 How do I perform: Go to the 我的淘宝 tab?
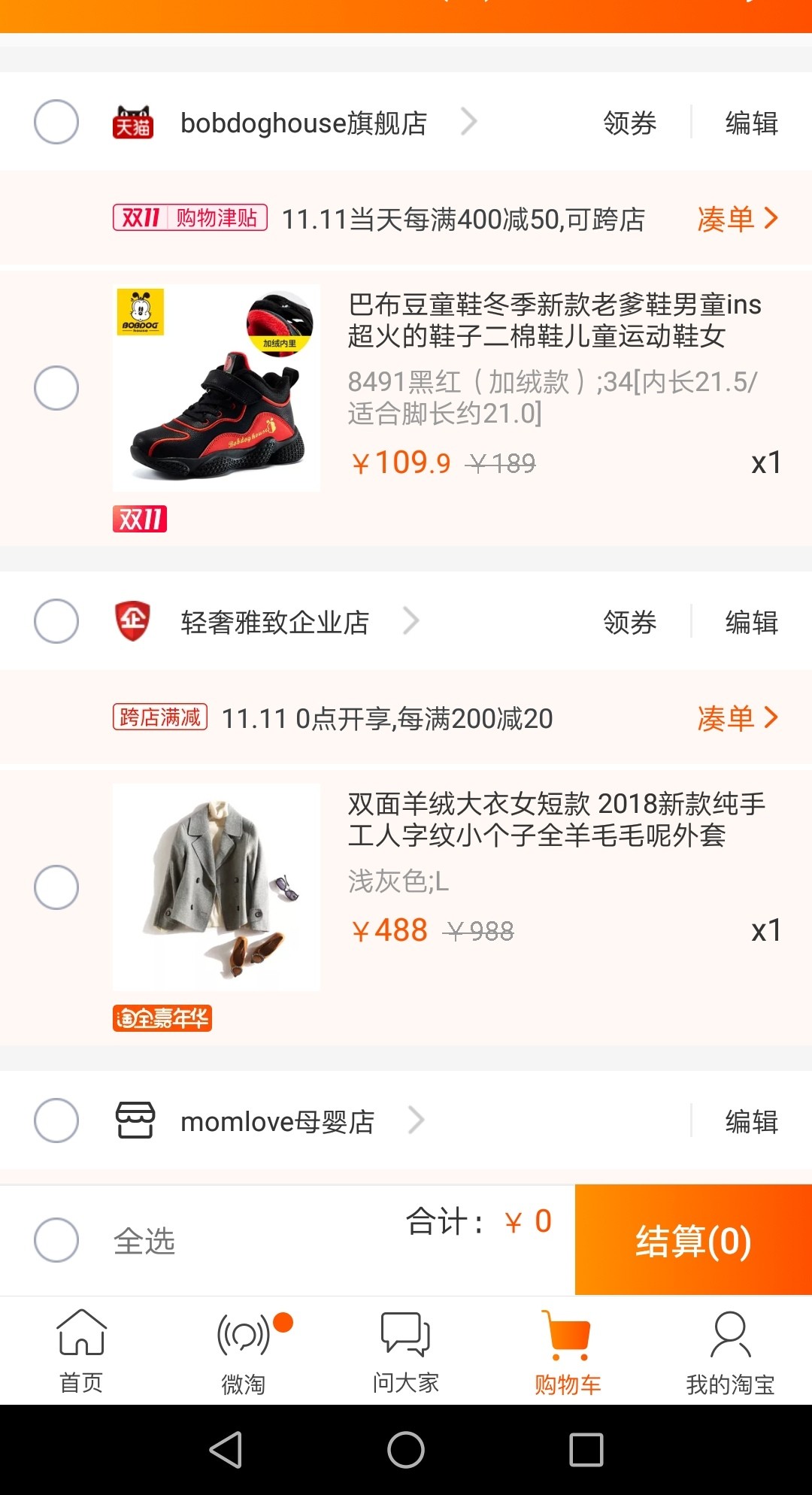(x=730, y=1351)
